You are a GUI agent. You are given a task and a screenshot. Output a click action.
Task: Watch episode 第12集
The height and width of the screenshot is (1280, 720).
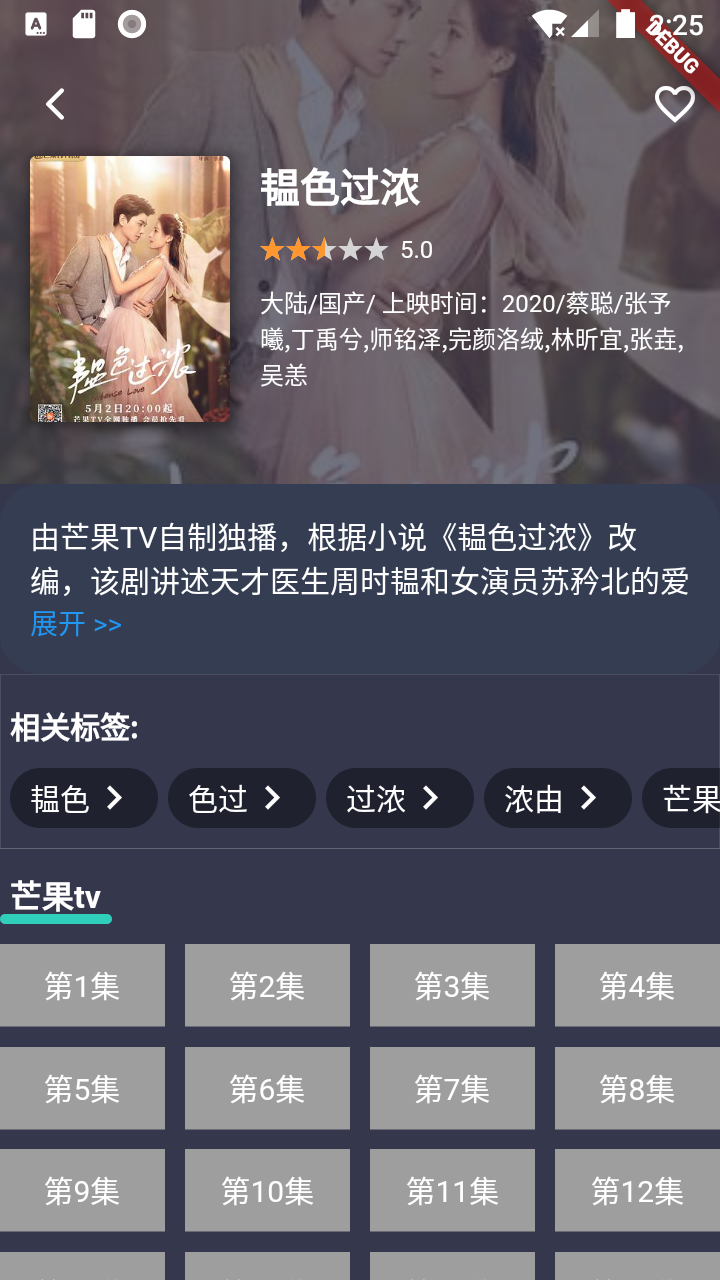coord(637,1191)
